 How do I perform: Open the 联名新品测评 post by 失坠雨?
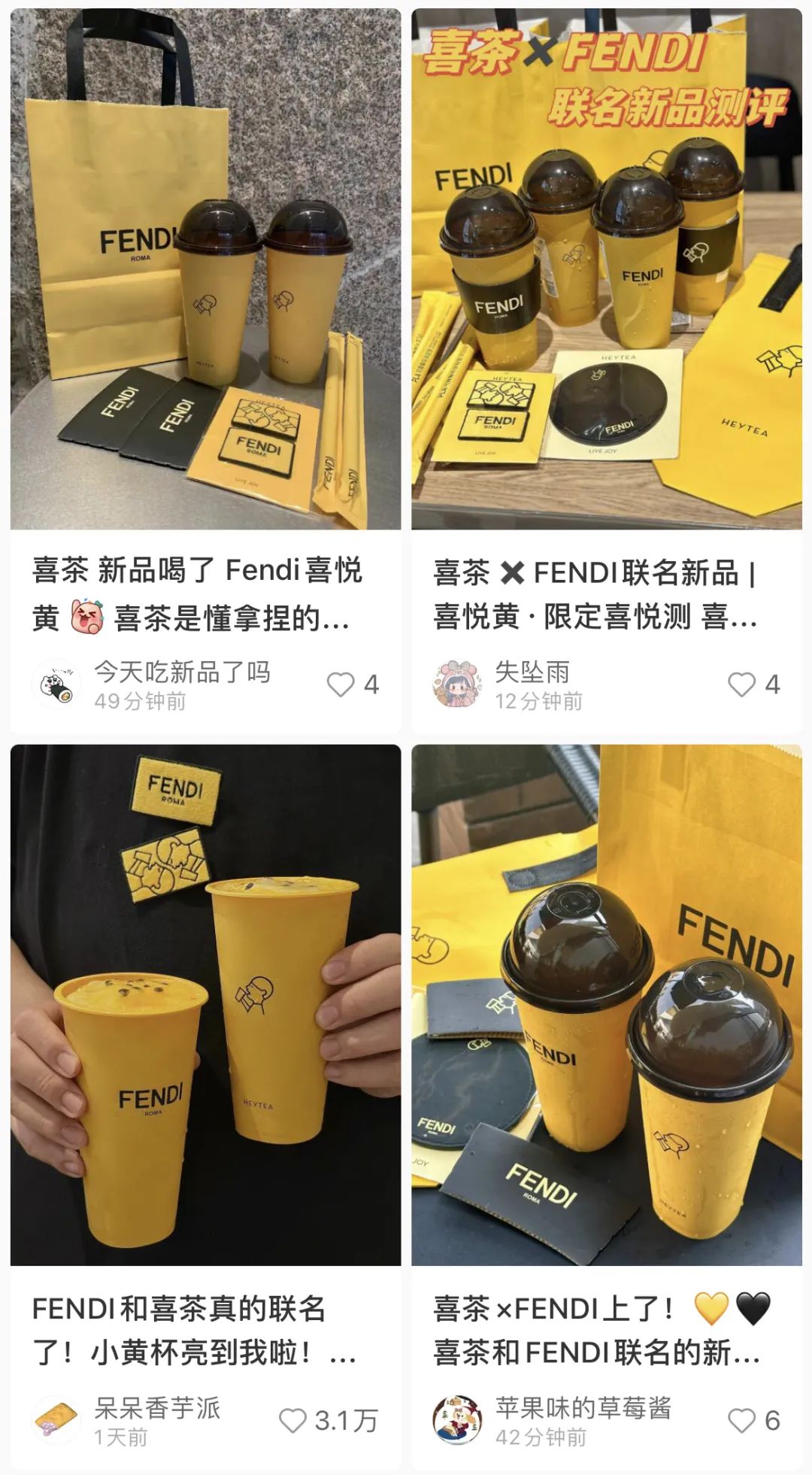[x=606, y=271]
